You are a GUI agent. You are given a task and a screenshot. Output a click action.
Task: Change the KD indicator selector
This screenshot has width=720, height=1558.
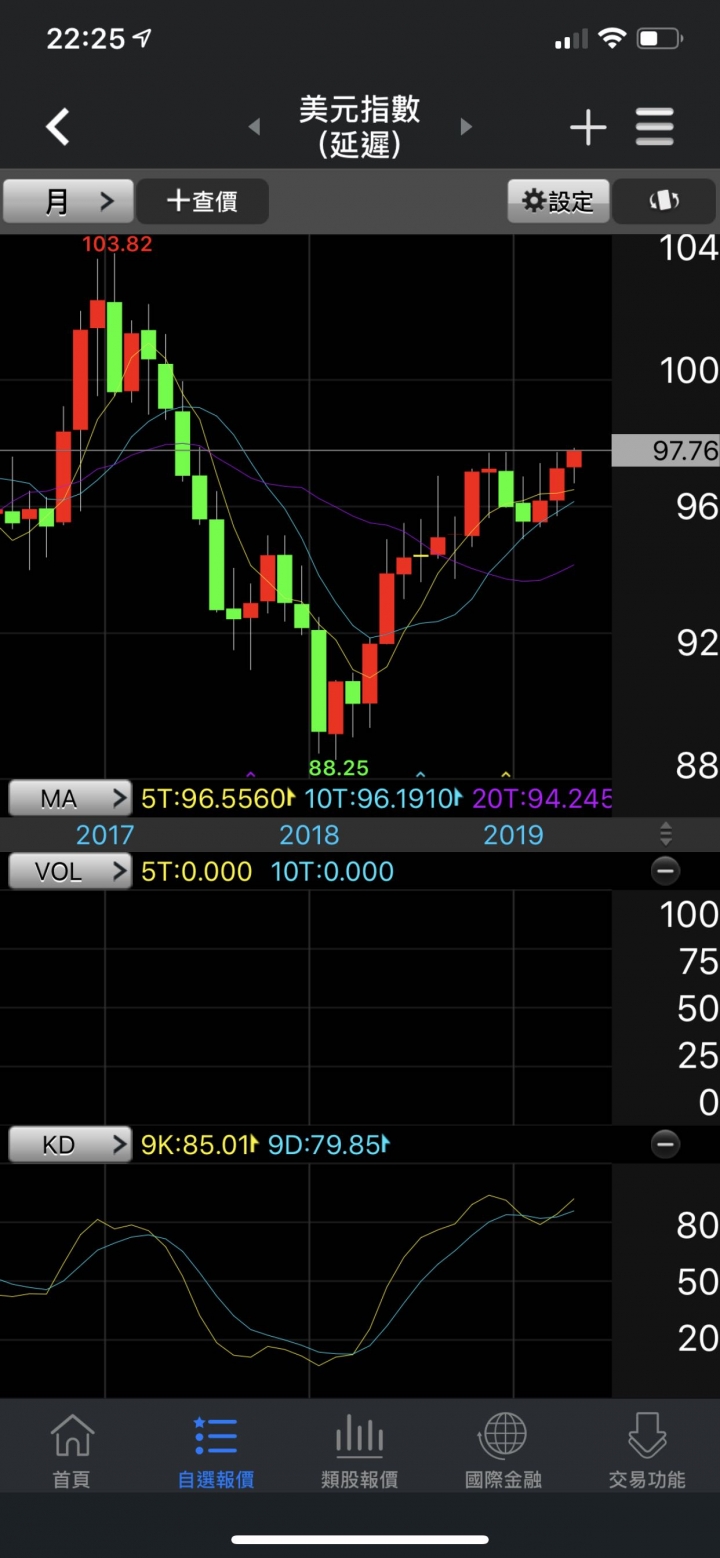69,1144
